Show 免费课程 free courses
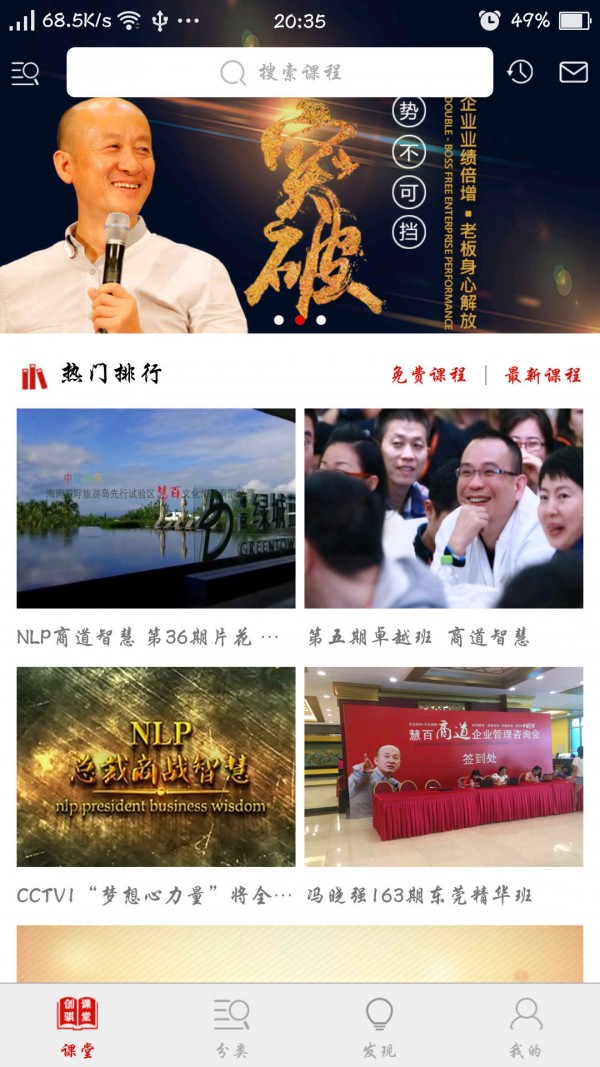Screen dimensions: 600x1067 428,375
